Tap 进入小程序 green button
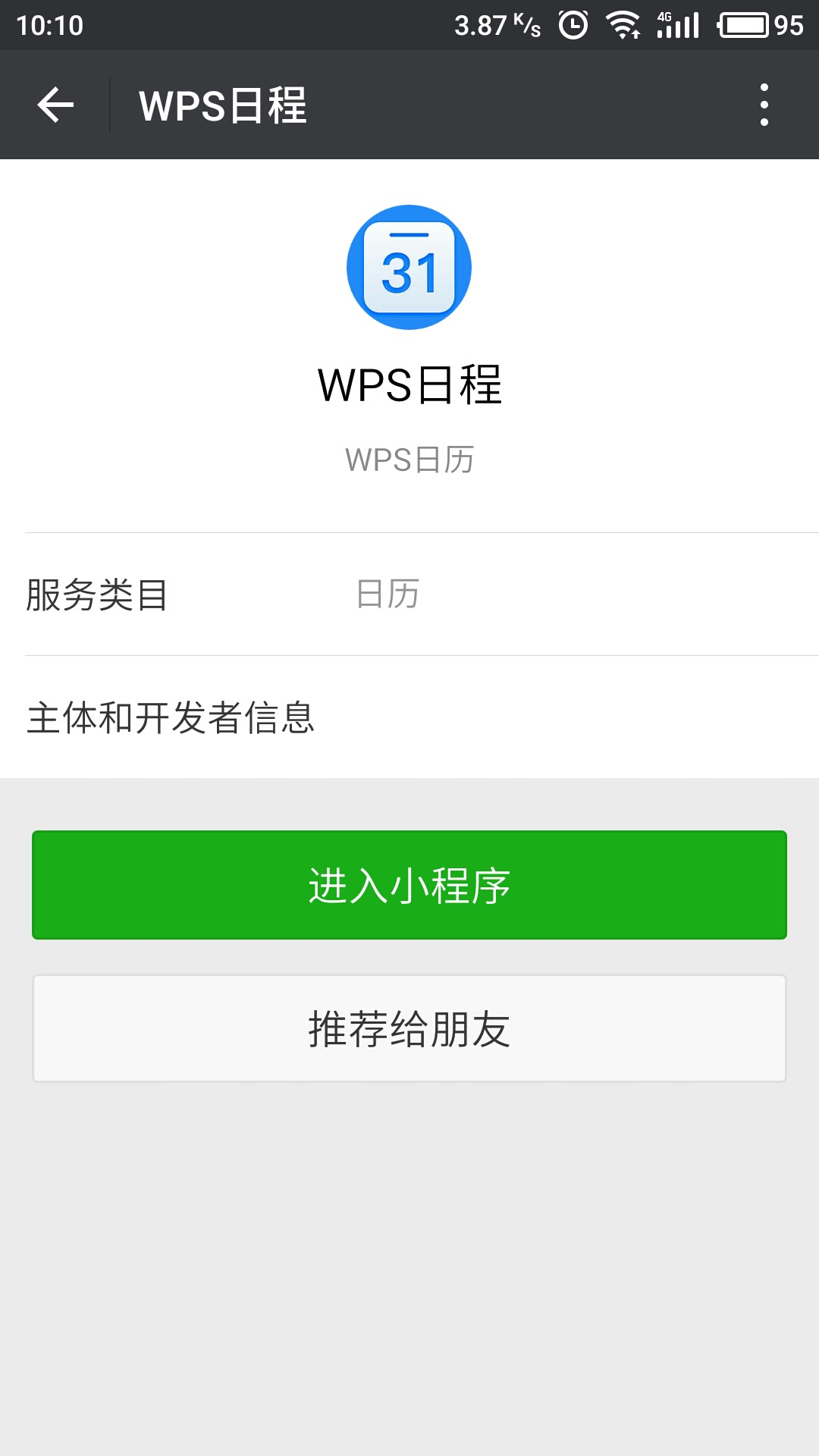The image size is (819, 1456). tap(409, 885)
